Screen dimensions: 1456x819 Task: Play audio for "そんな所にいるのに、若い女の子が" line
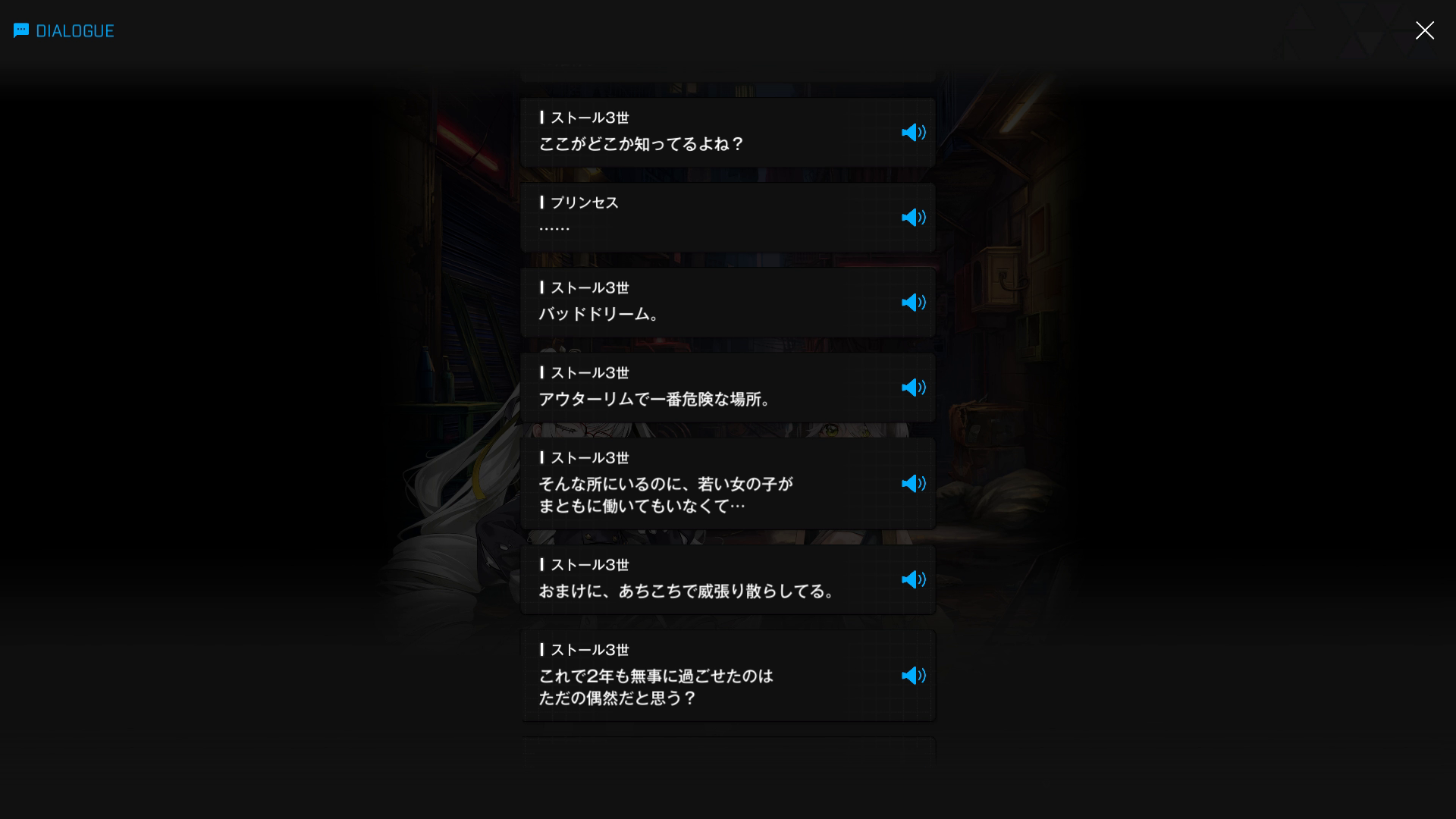pyautogui.click(x=913, y=484)
